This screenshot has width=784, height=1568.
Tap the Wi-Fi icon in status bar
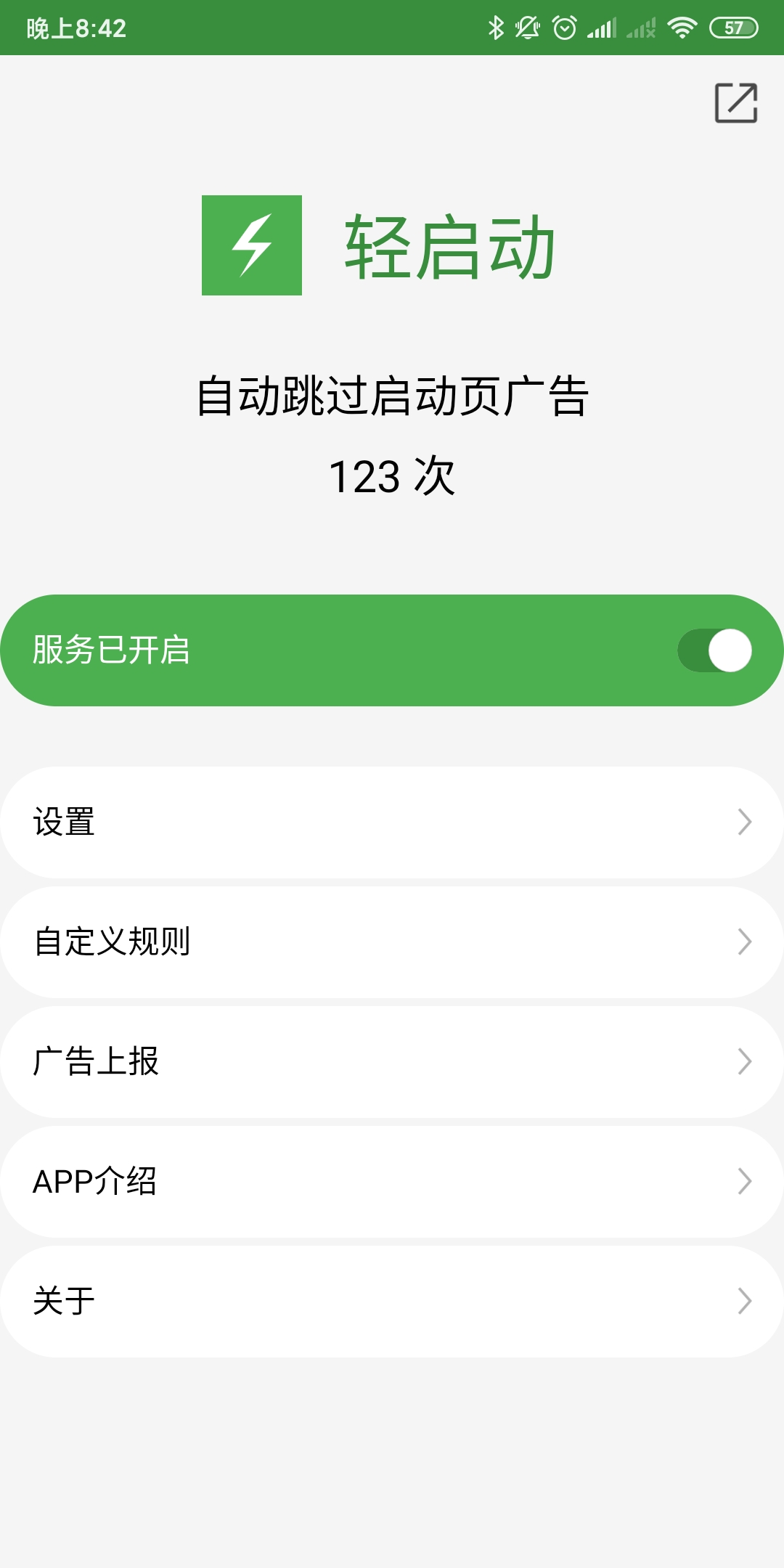point(682,28)
